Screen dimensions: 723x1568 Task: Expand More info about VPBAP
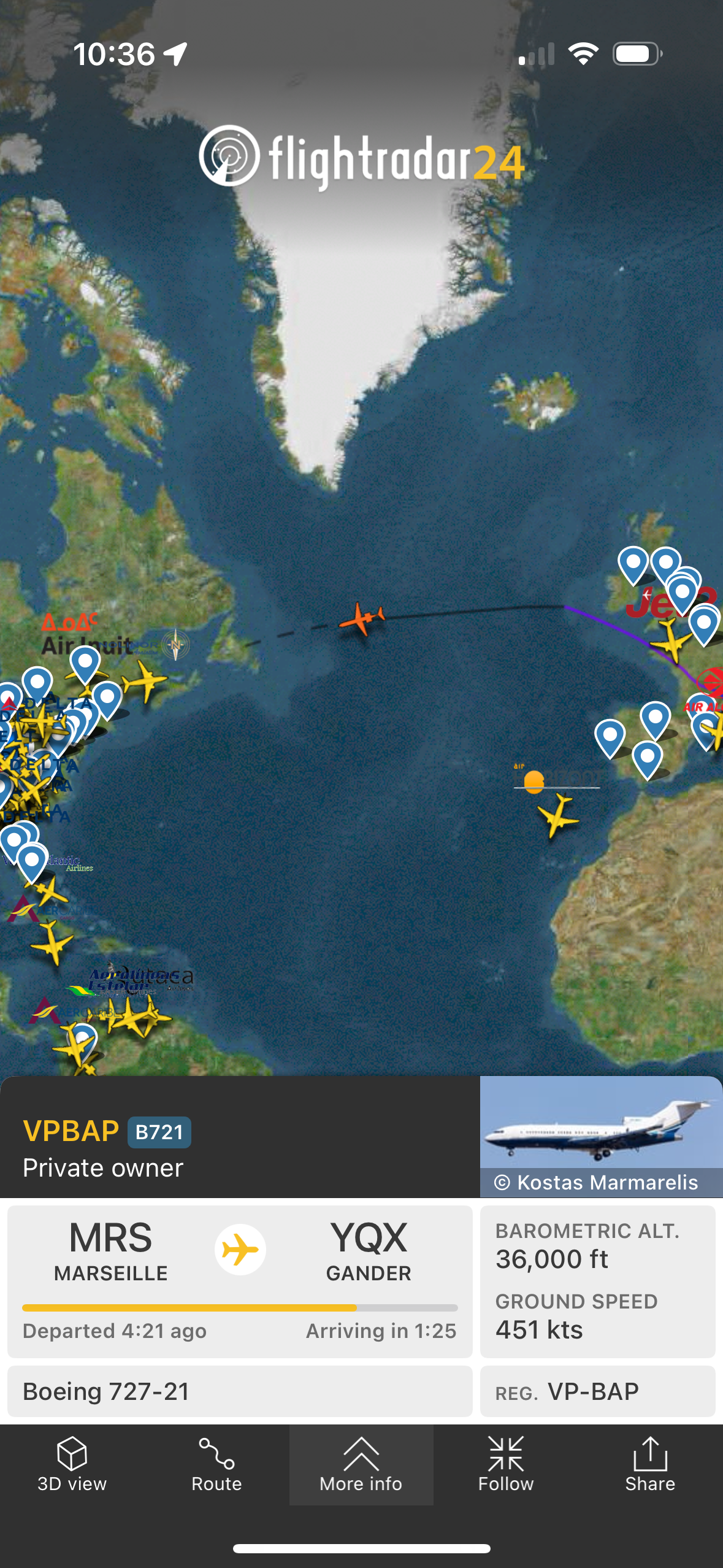click(361, 1464)
